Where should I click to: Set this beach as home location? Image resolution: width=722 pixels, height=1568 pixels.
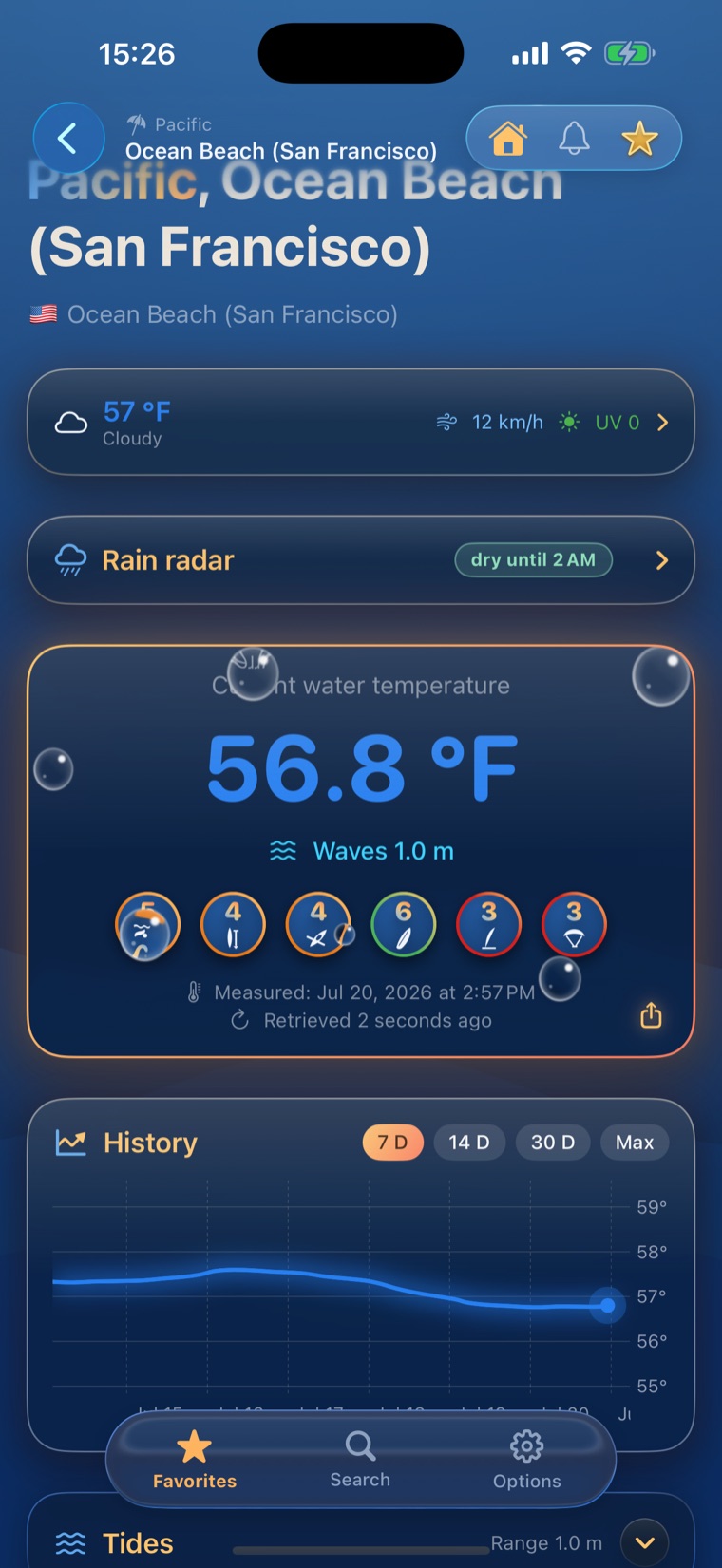point(508,139)
